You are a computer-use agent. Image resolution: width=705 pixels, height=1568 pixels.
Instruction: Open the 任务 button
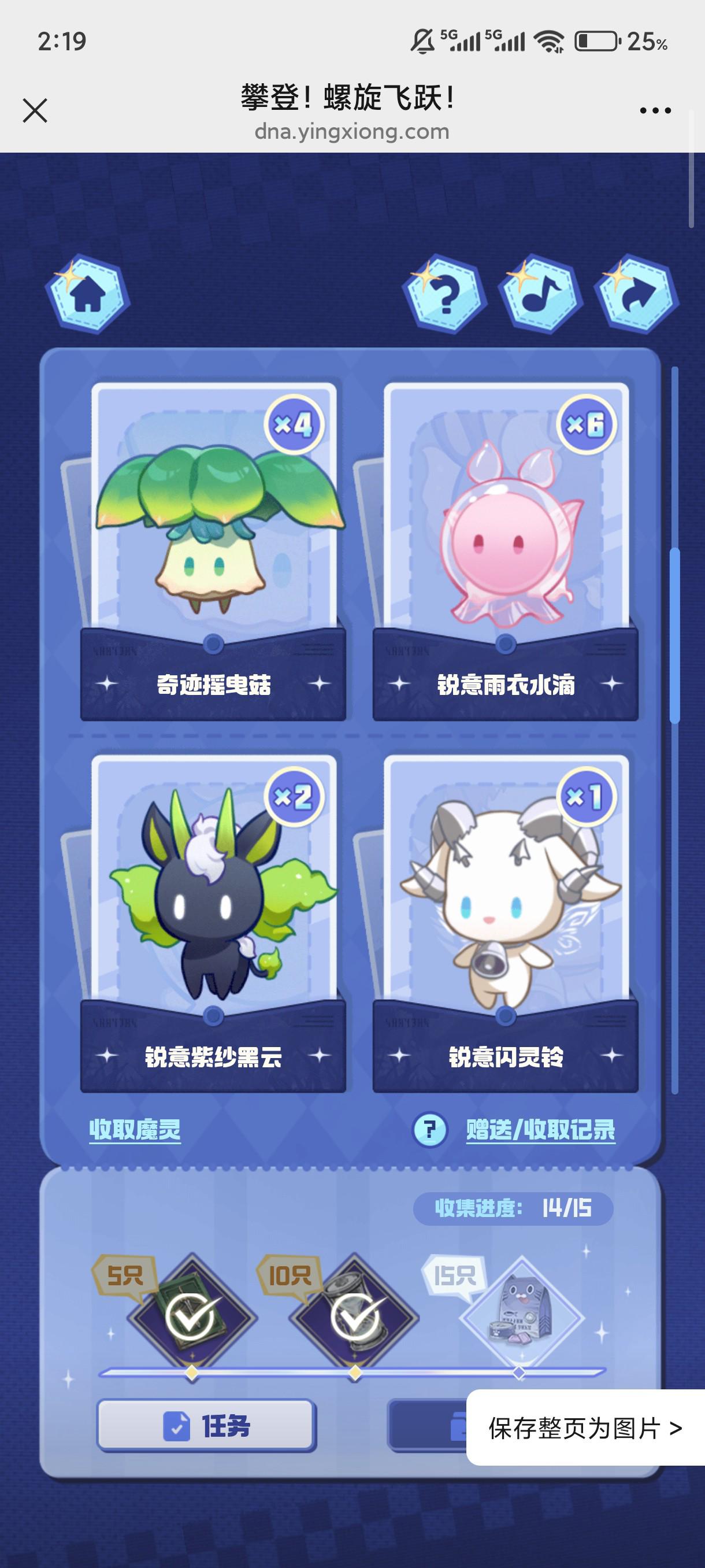click(x=207, y=1426)
